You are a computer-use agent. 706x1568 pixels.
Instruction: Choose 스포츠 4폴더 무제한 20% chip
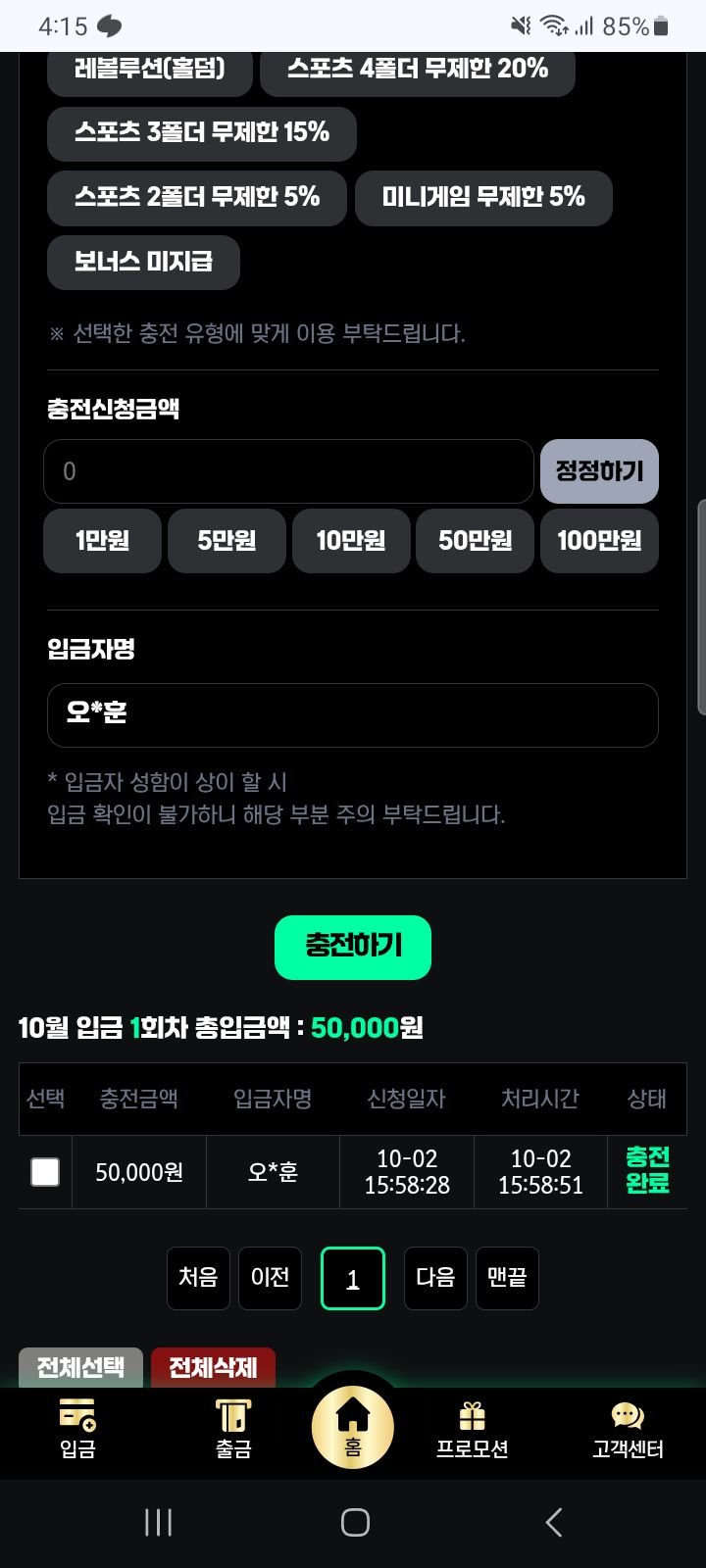pyautogui.click(x=417, y=72)
